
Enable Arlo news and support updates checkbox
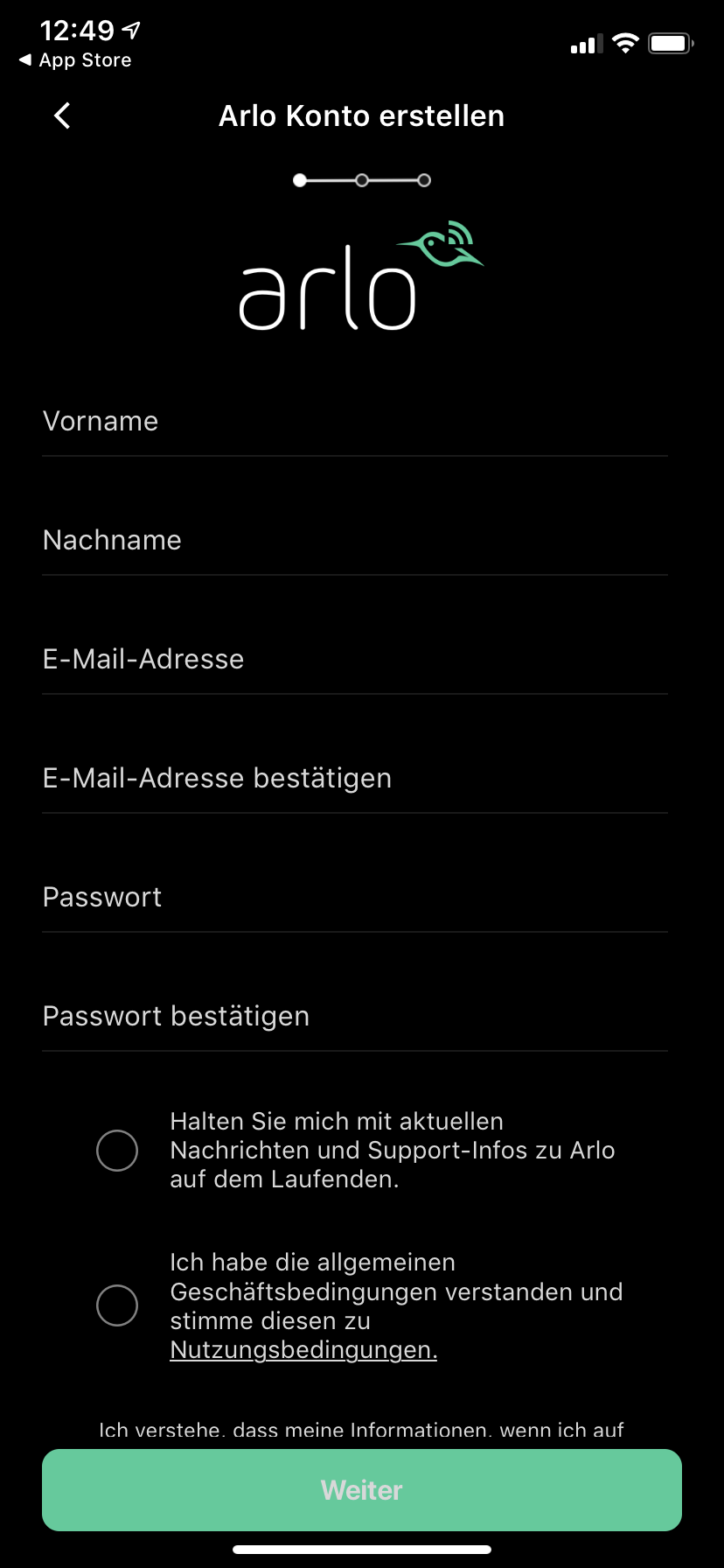[x=117, y=1151]
